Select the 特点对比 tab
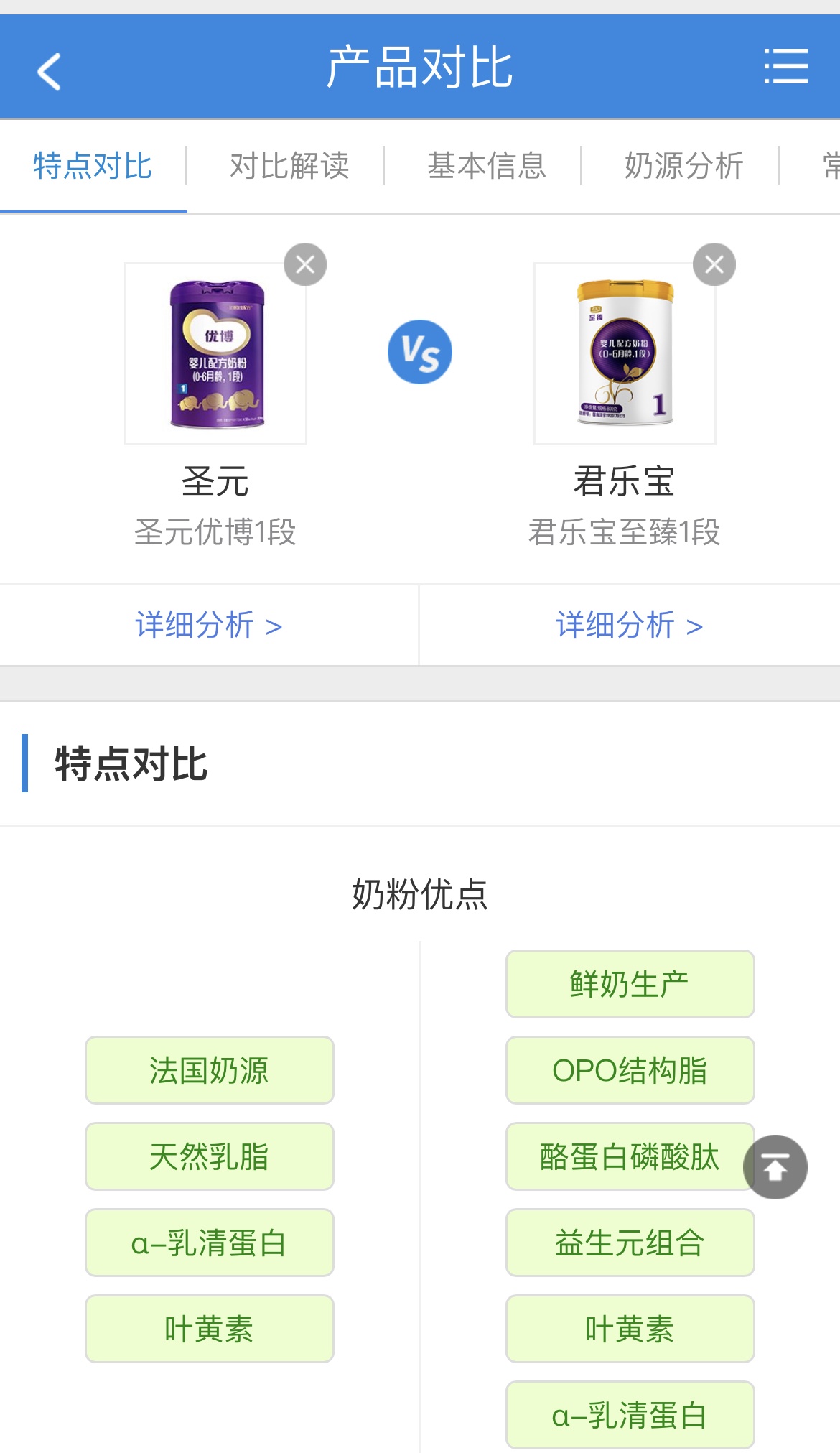The height and width of the screenshot is (1453, 840). tap(93, 166)
